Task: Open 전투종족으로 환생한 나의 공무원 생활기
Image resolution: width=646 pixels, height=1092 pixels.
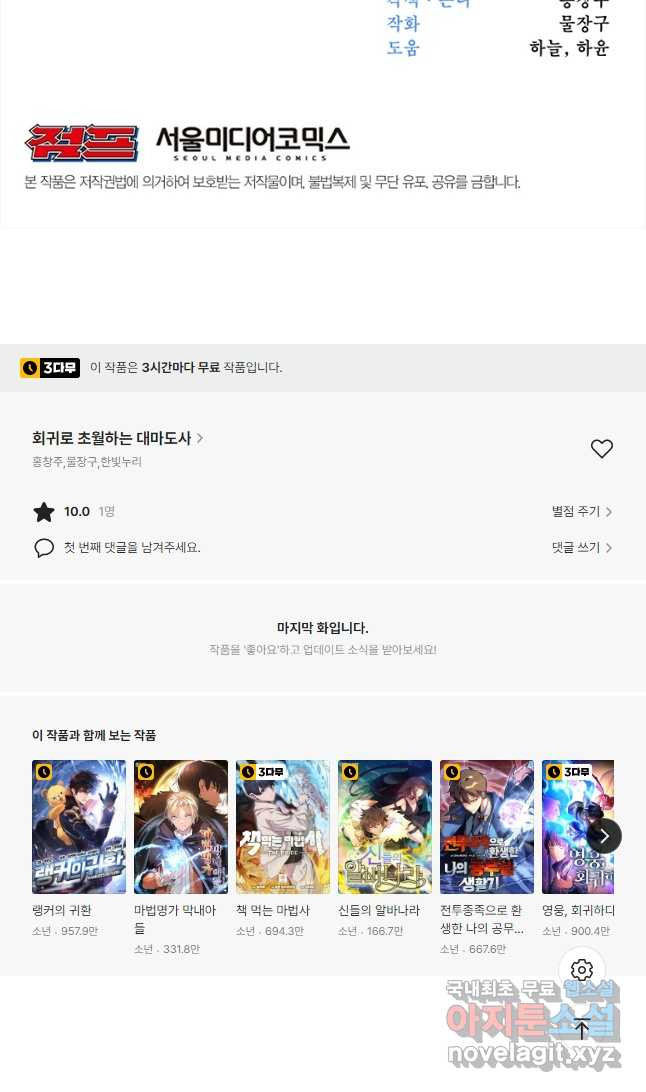Action: 487,827
